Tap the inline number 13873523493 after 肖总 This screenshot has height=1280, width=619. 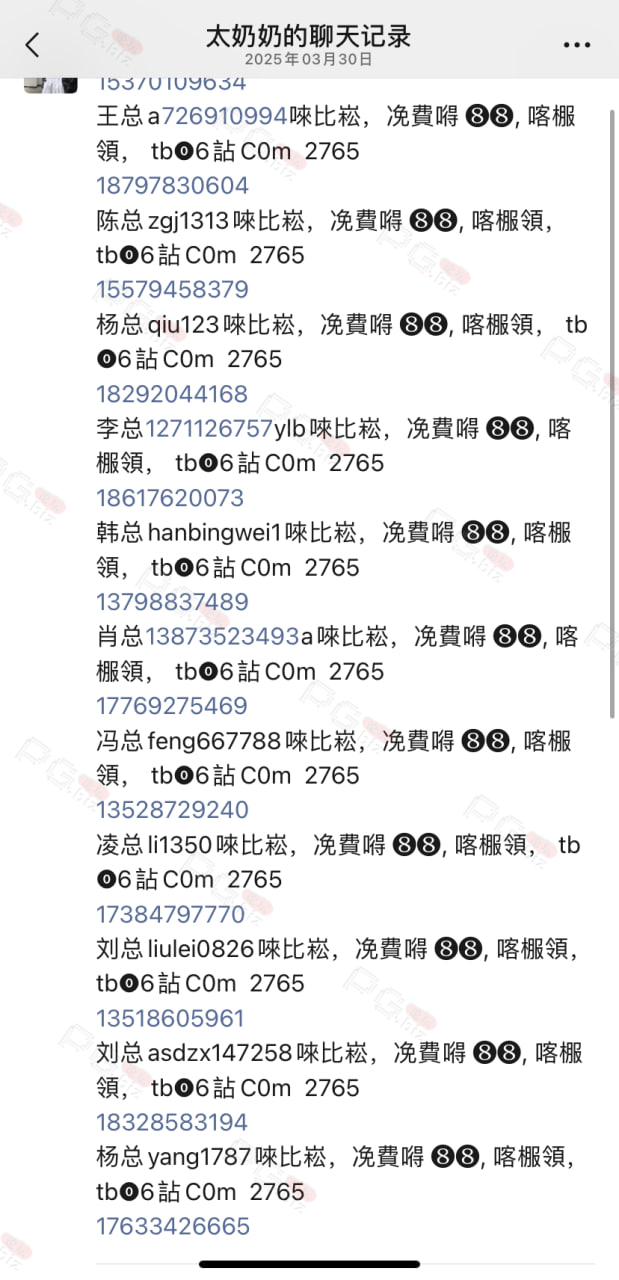pyautogui.click(x=223, y=636)
